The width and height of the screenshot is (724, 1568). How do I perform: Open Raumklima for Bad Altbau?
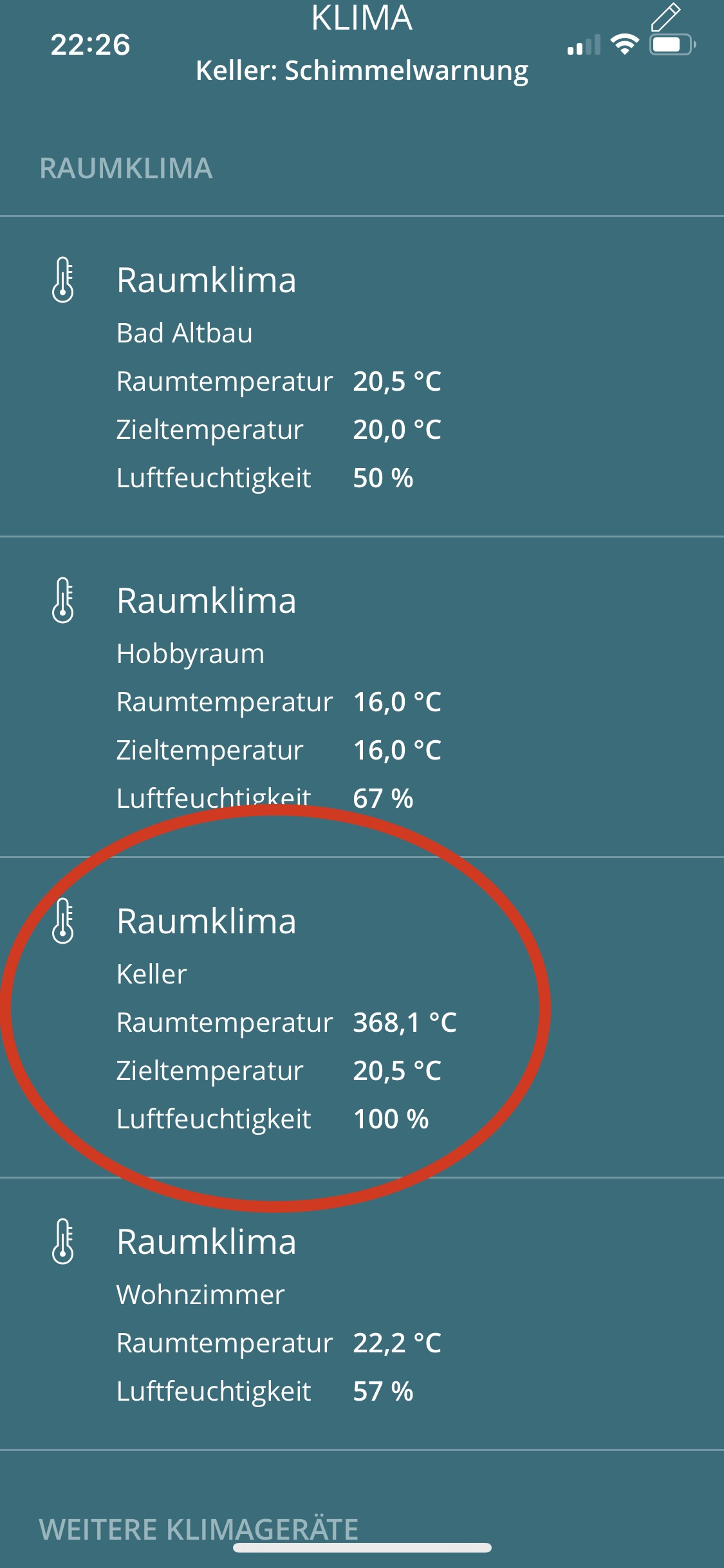point(360,377)
